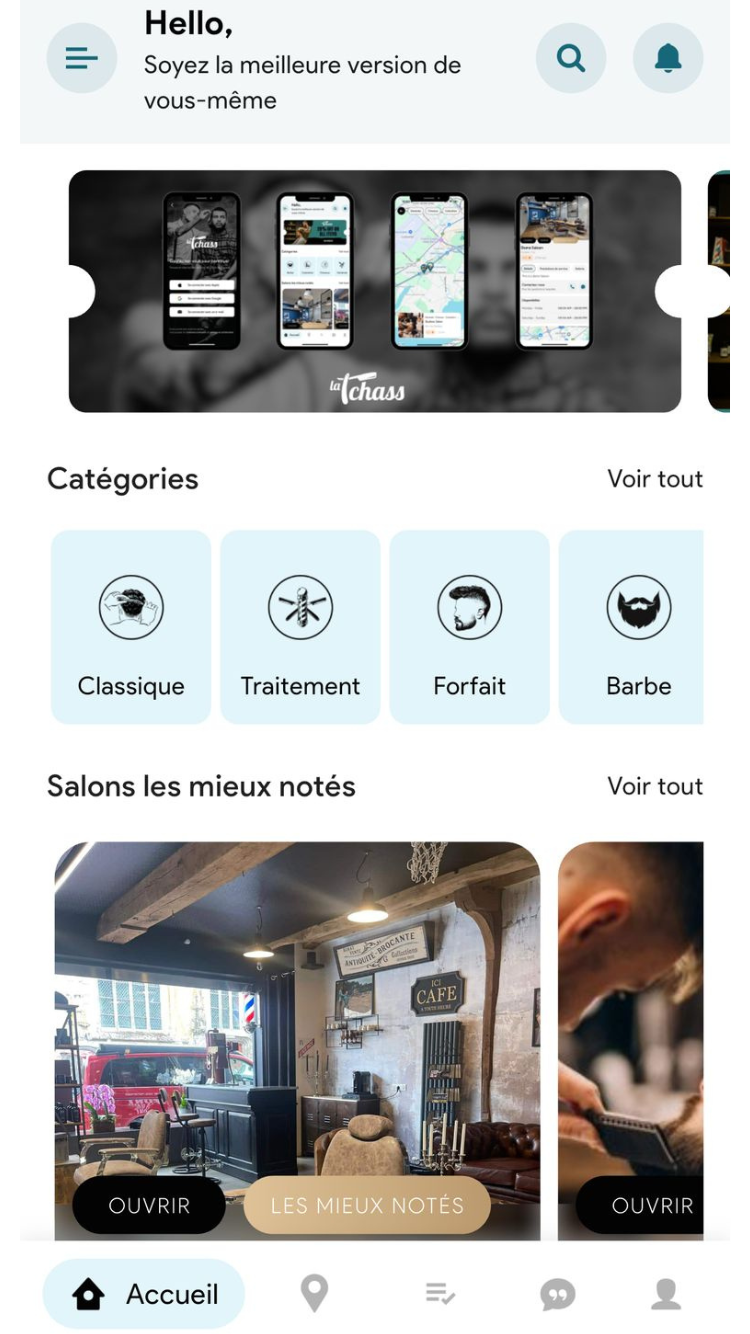This screenshot has width=750, height=1334.
Task: Open the chat messages icon in bottom bar
Action: 559,1293
